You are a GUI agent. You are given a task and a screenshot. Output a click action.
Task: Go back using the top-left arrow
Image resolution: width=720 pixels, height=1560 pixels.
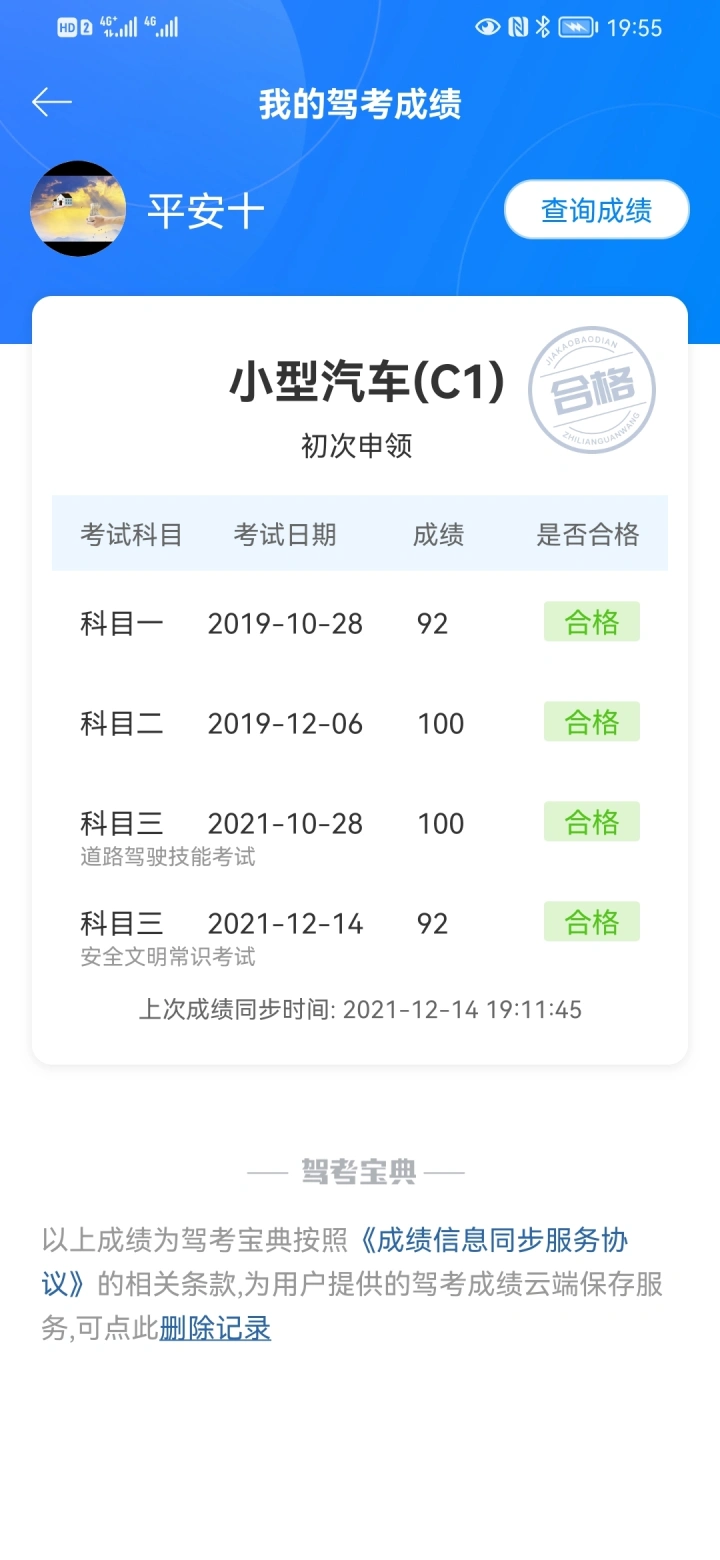pos(52,102)
